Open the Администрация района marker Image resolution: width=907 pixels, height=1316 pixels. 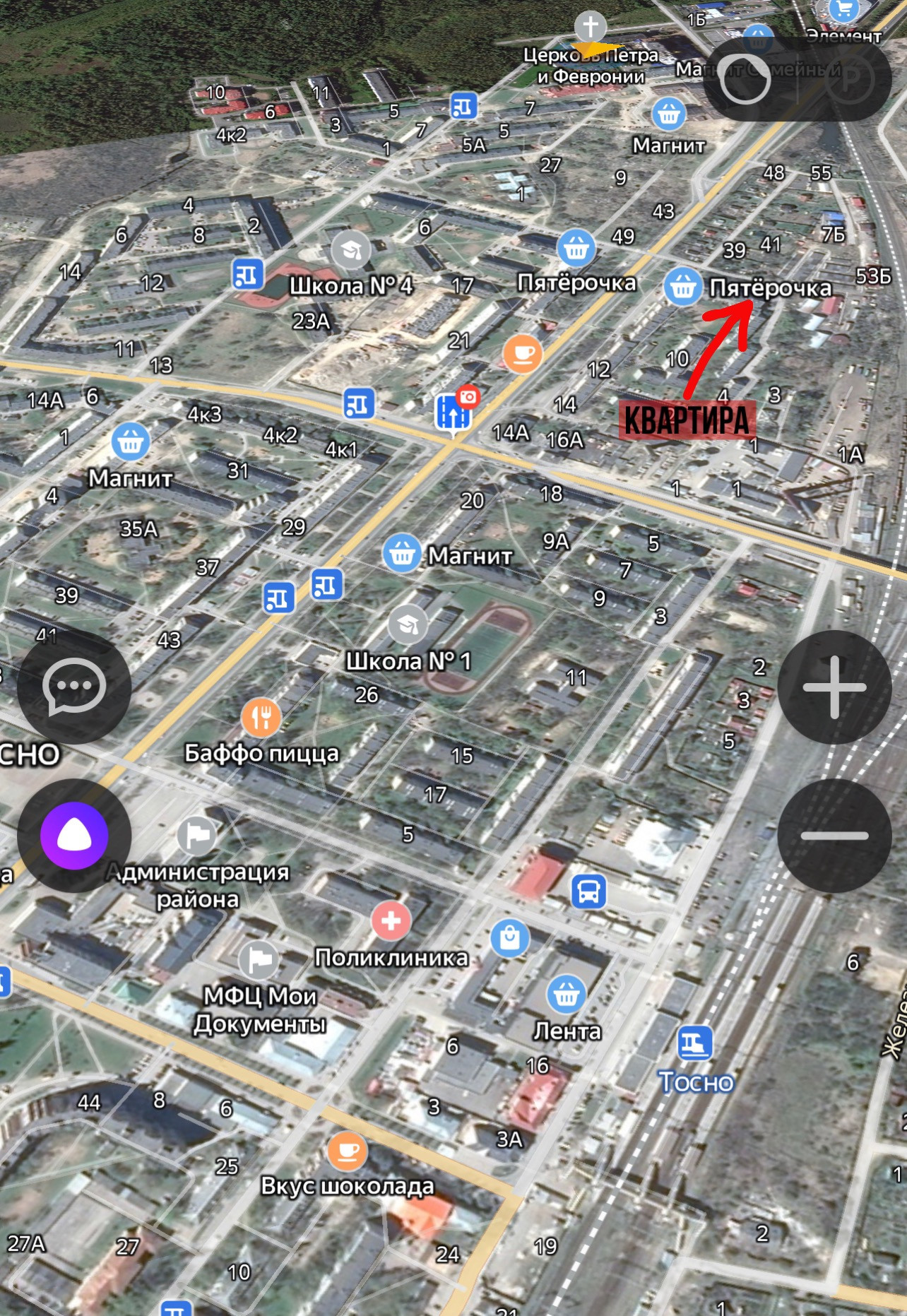[x=196, y=836]
